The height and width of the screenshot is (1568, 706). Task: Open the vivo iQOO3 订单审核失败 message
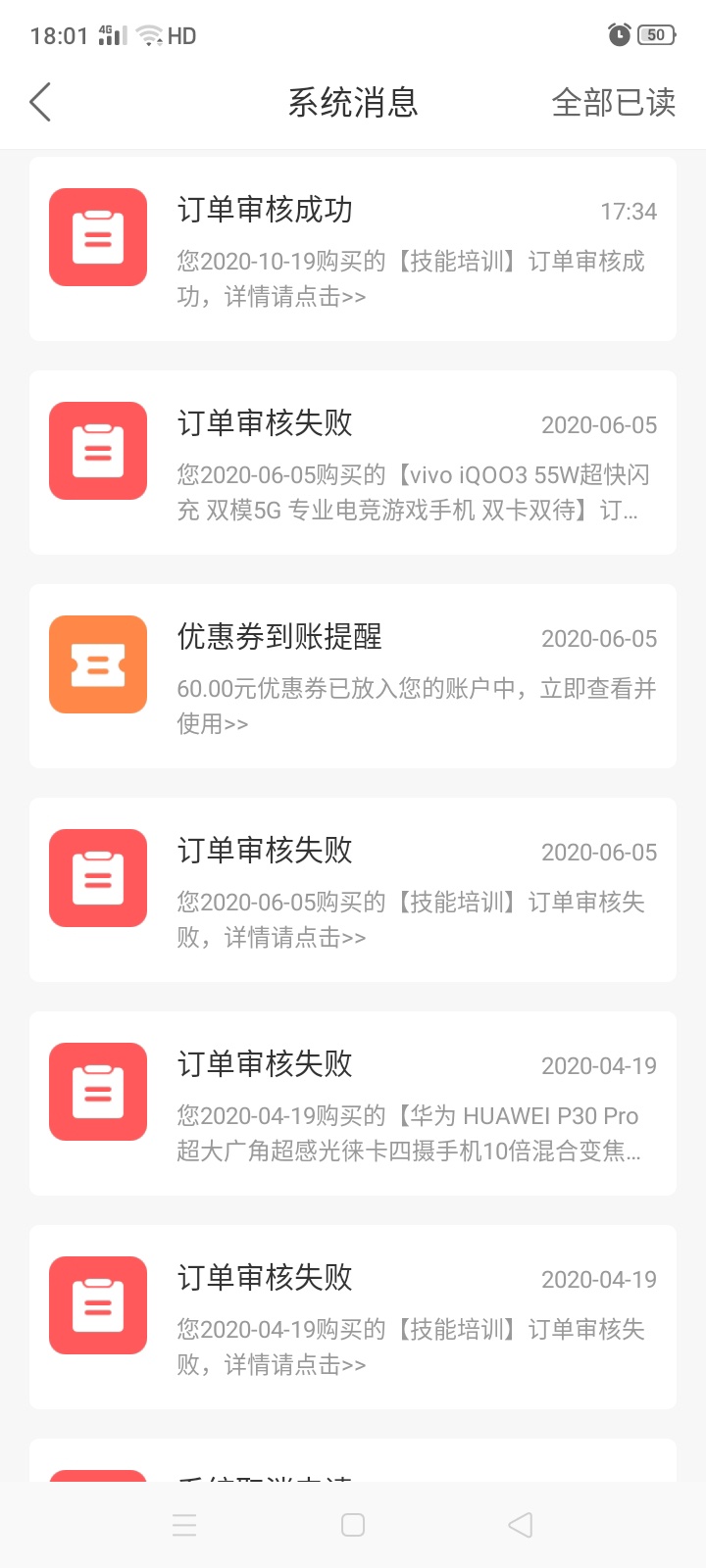pyautogui.click(x=353, y=463)
